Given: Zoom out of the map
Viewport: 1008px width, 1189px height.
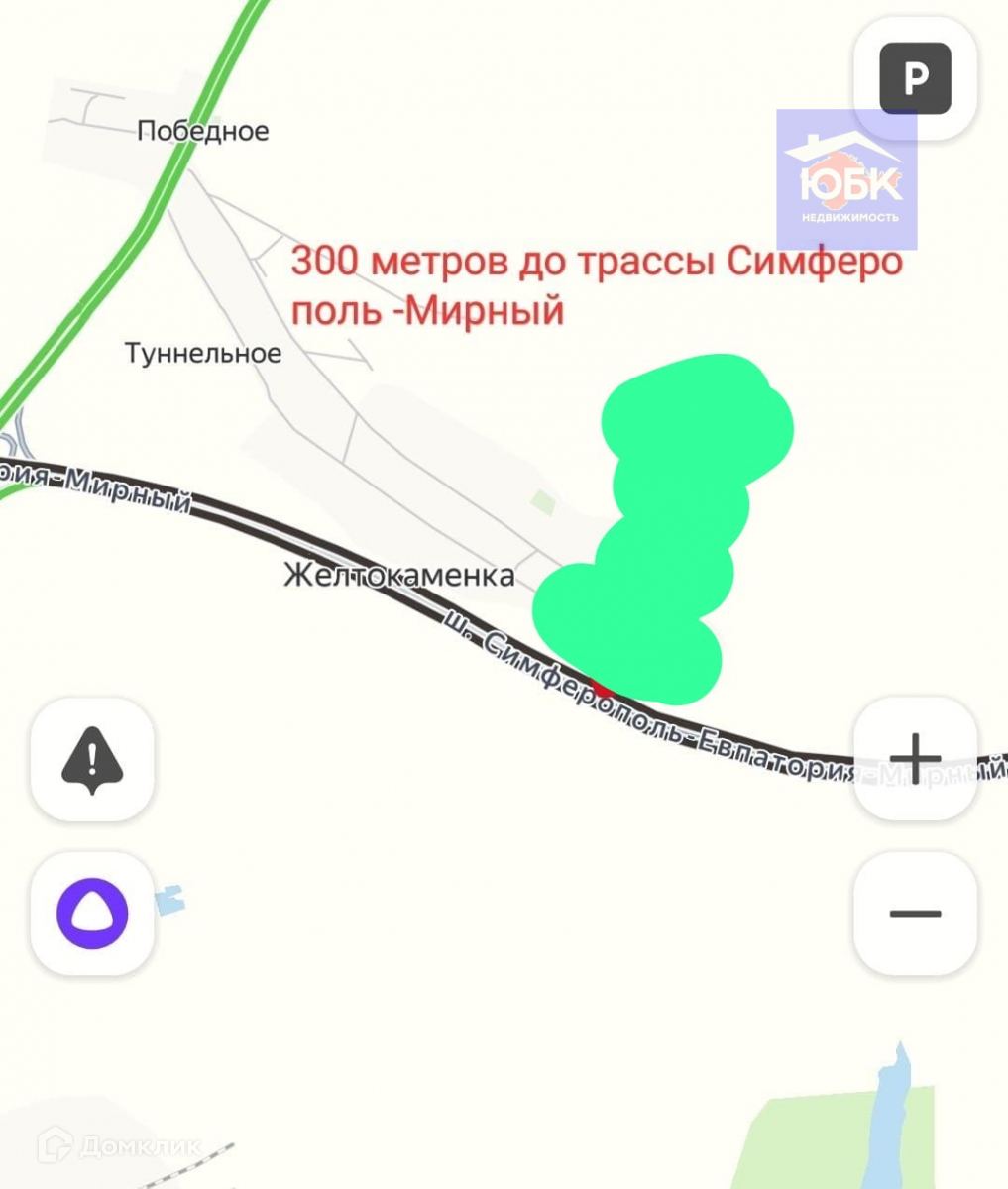Looking at the screenshot, I should (915, 913).
